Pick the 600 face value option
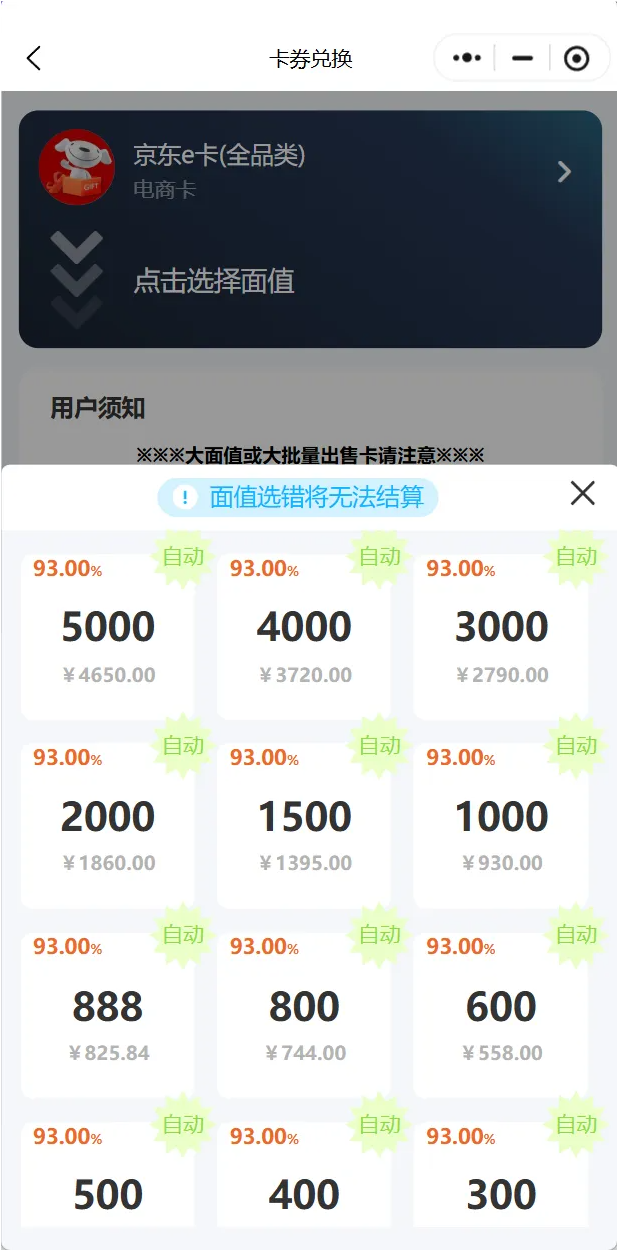 coord(501,1014)
